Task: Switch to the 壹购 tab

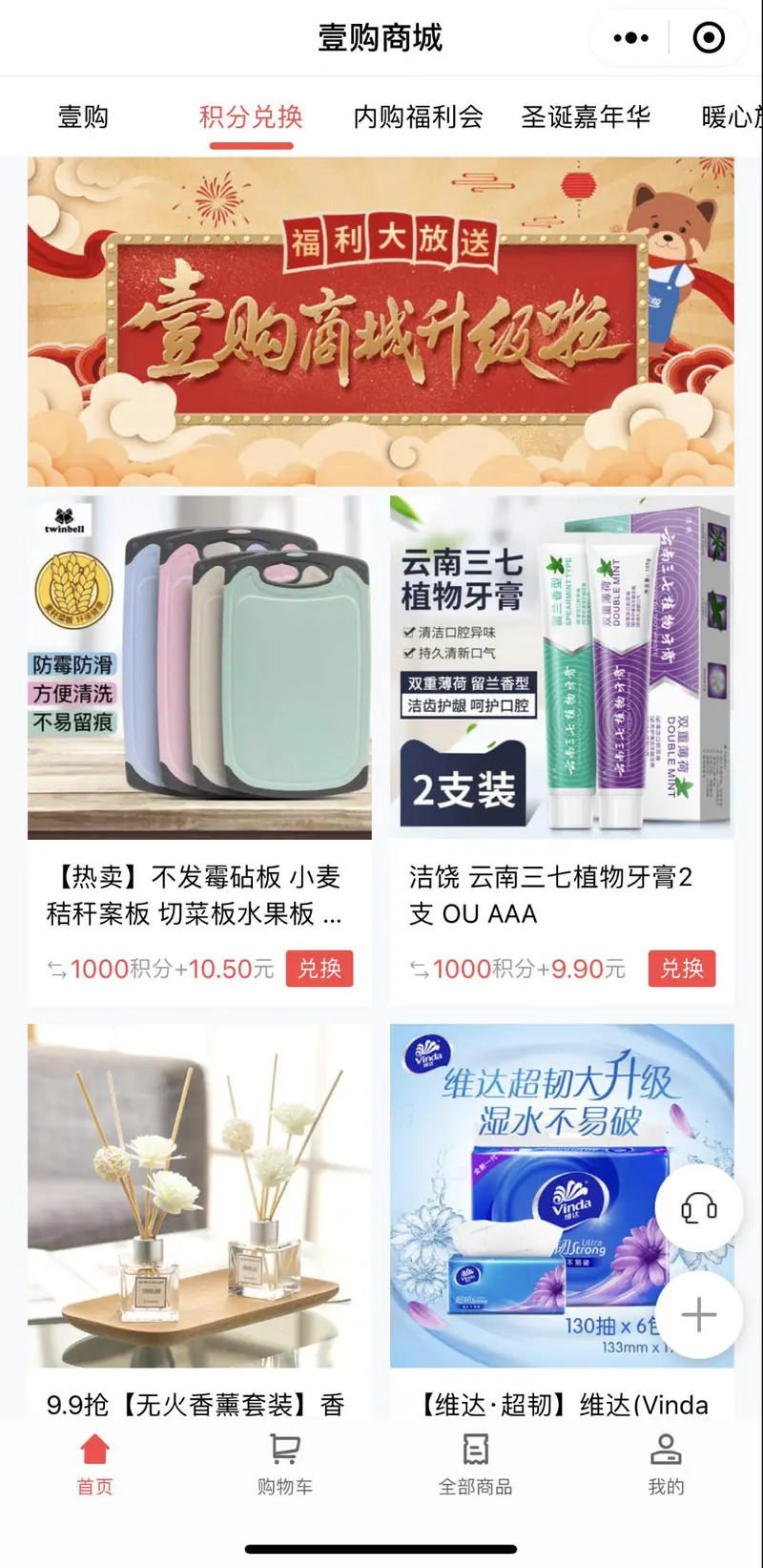Action: (x=83, y=117)
